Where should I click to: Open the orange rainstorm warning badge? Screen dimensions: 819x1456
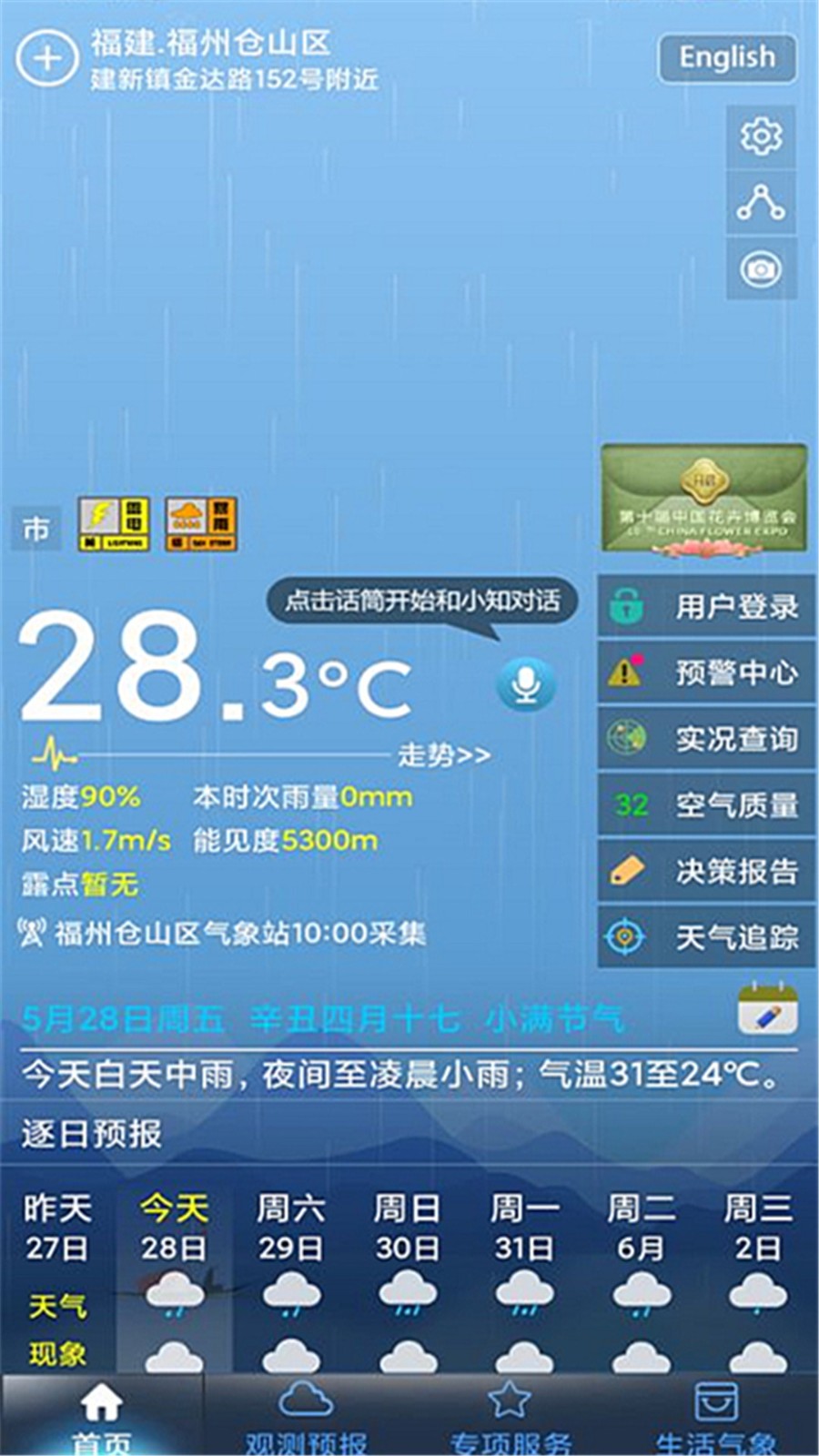tap(201, 524)
